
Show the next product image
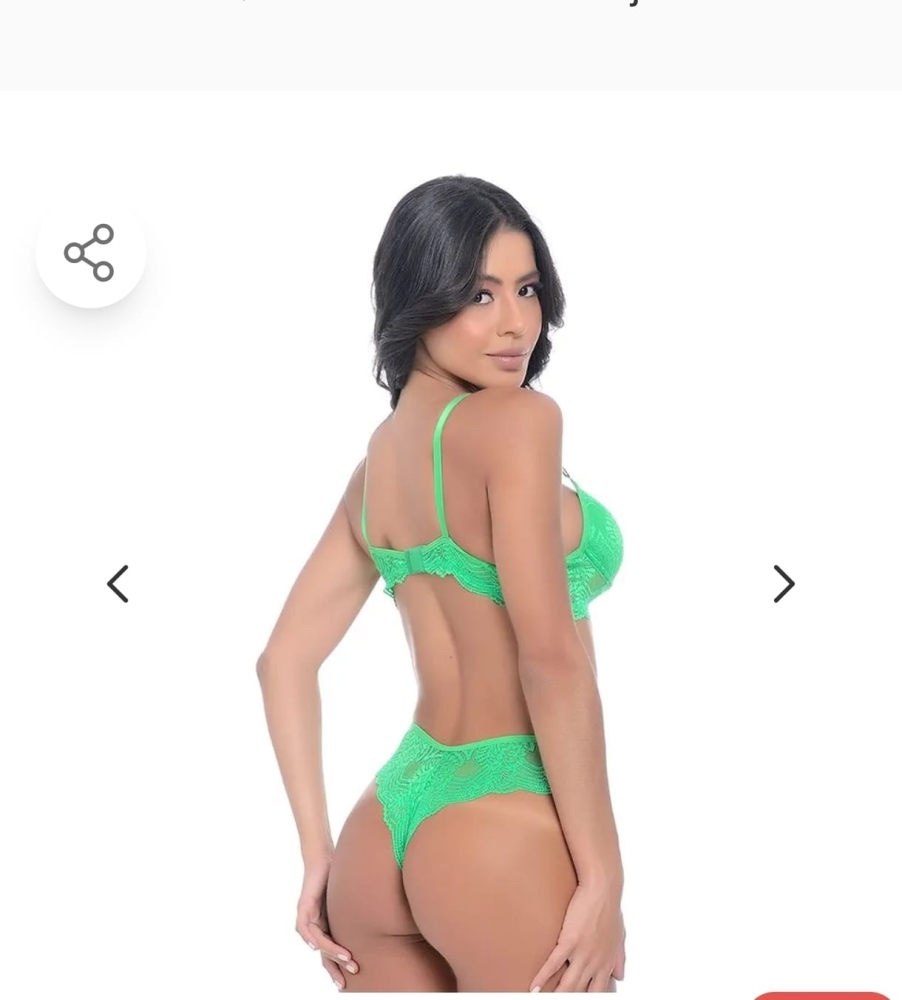(x=783, y=584)
